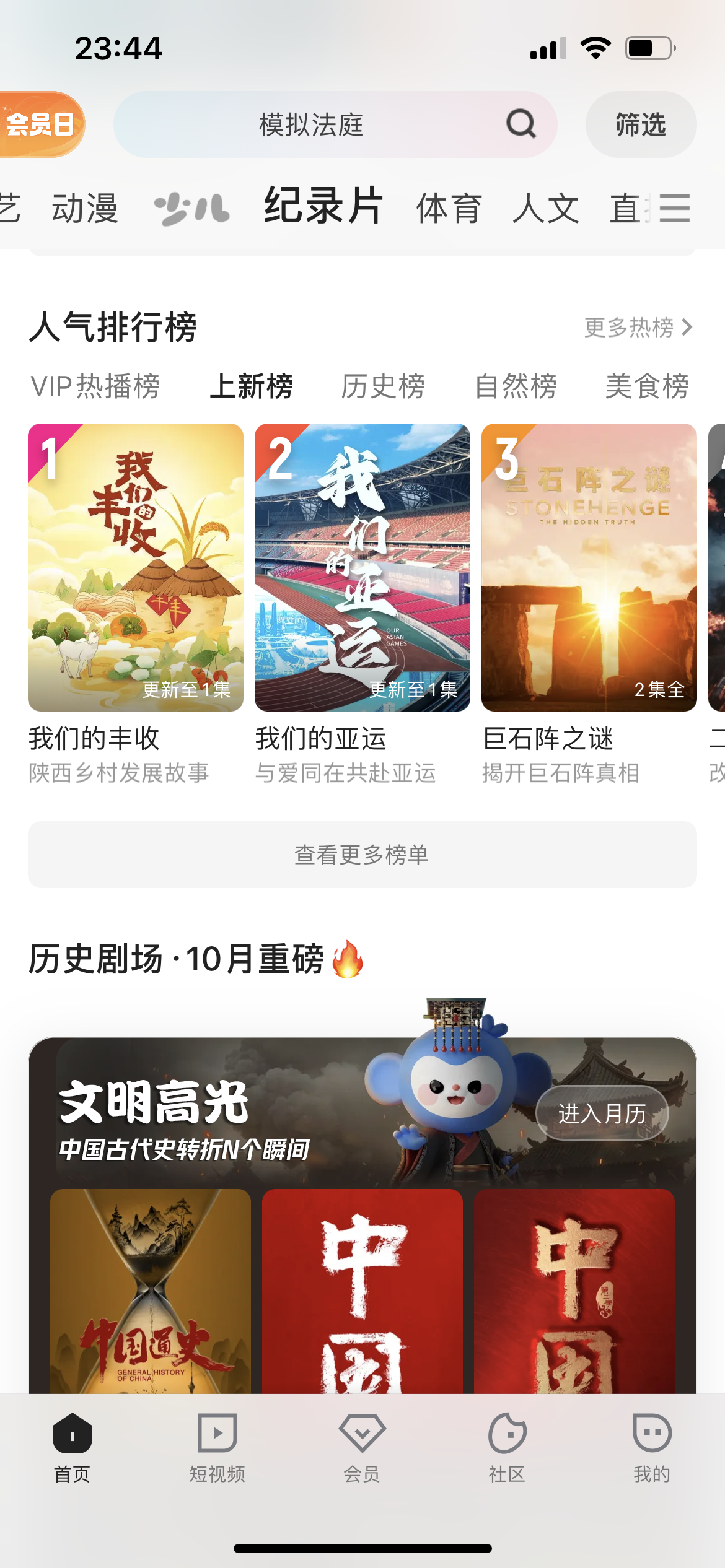
Task: Switch to the 人文 channel tab
Action: (546, 207)
